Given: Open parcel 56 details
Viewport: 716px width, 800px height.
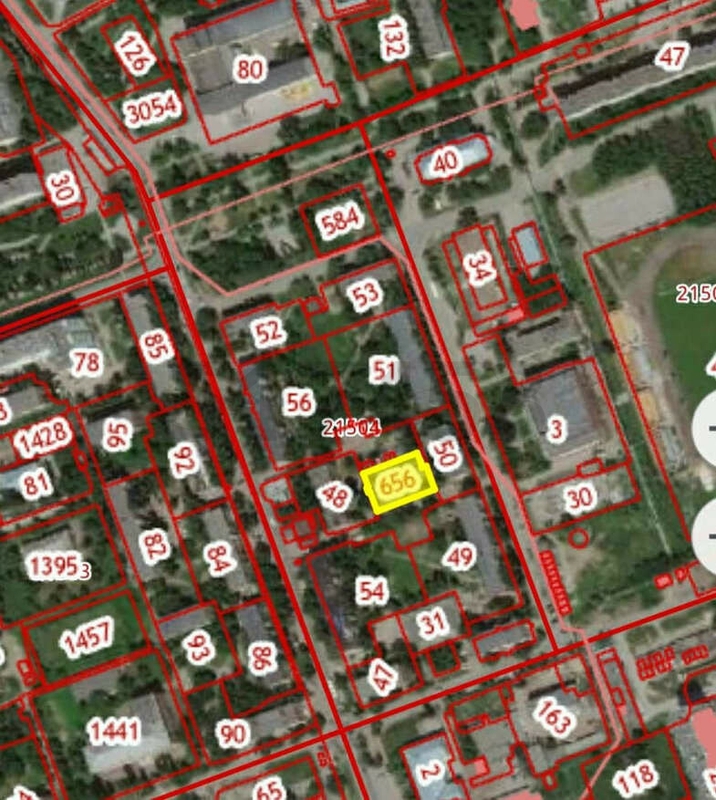Looking at the screenshot, I should click(x=298, y=402).
